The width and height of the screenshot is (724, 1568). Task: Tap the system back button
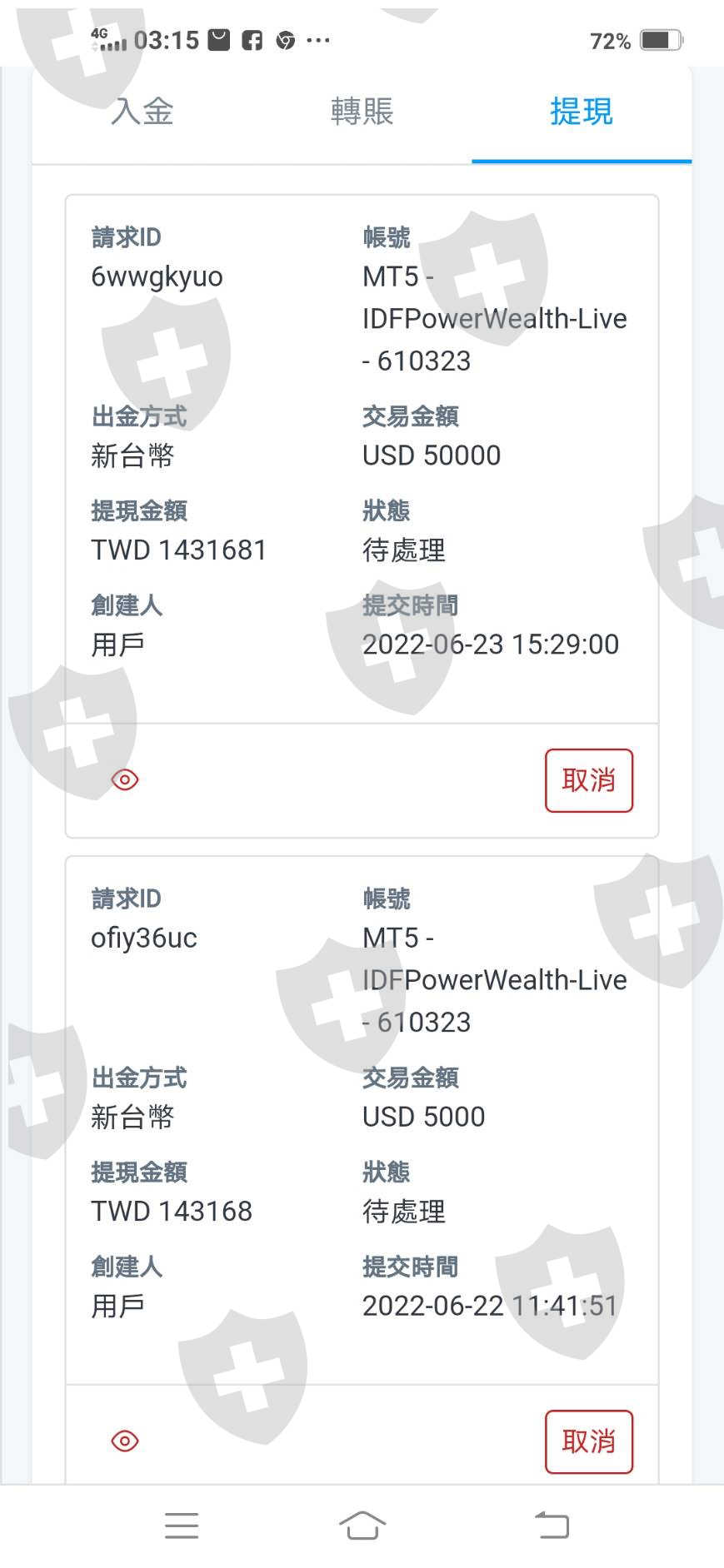point(552,1525)
